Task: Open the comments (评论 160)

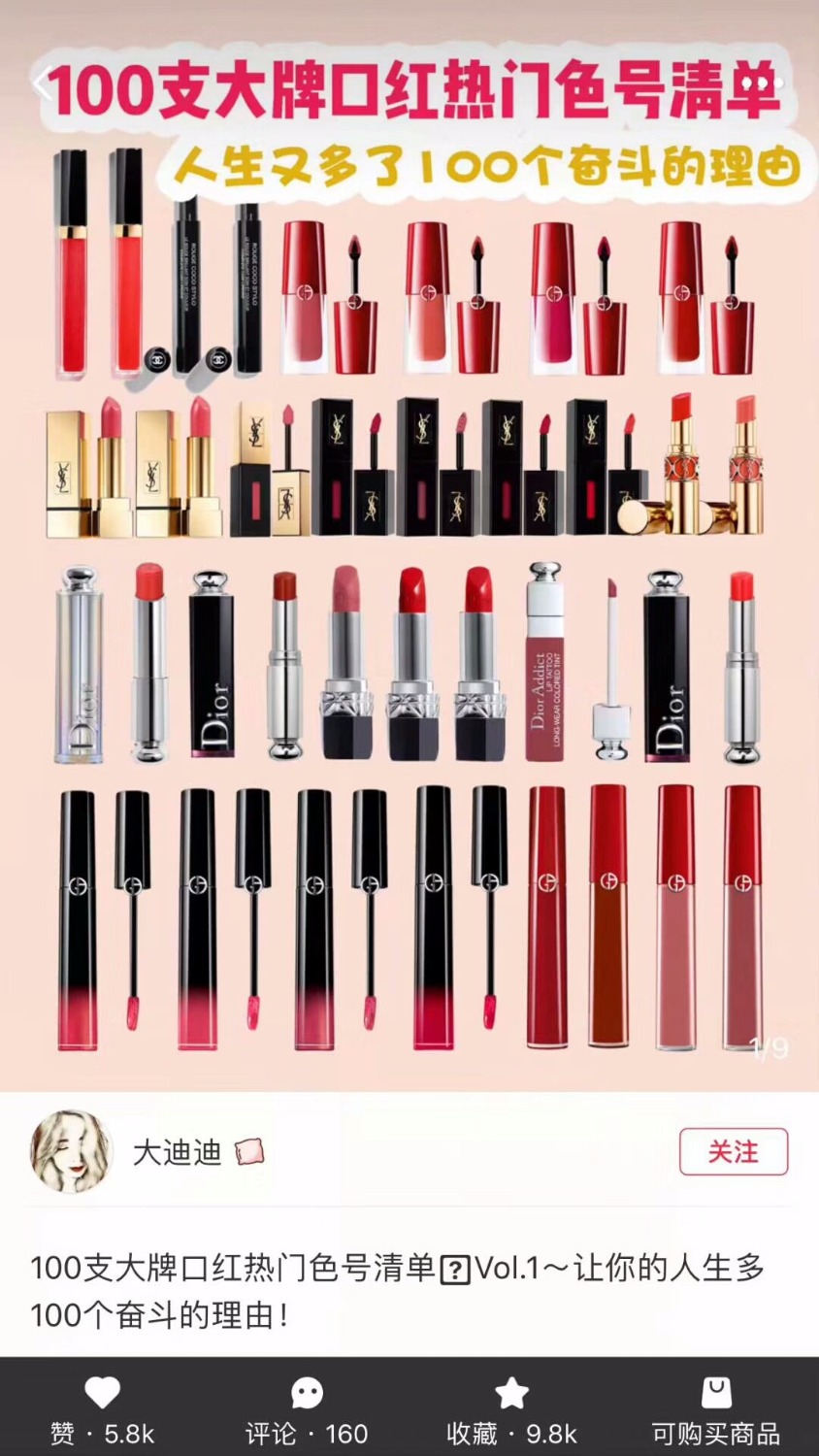Action: [307, 1408]
